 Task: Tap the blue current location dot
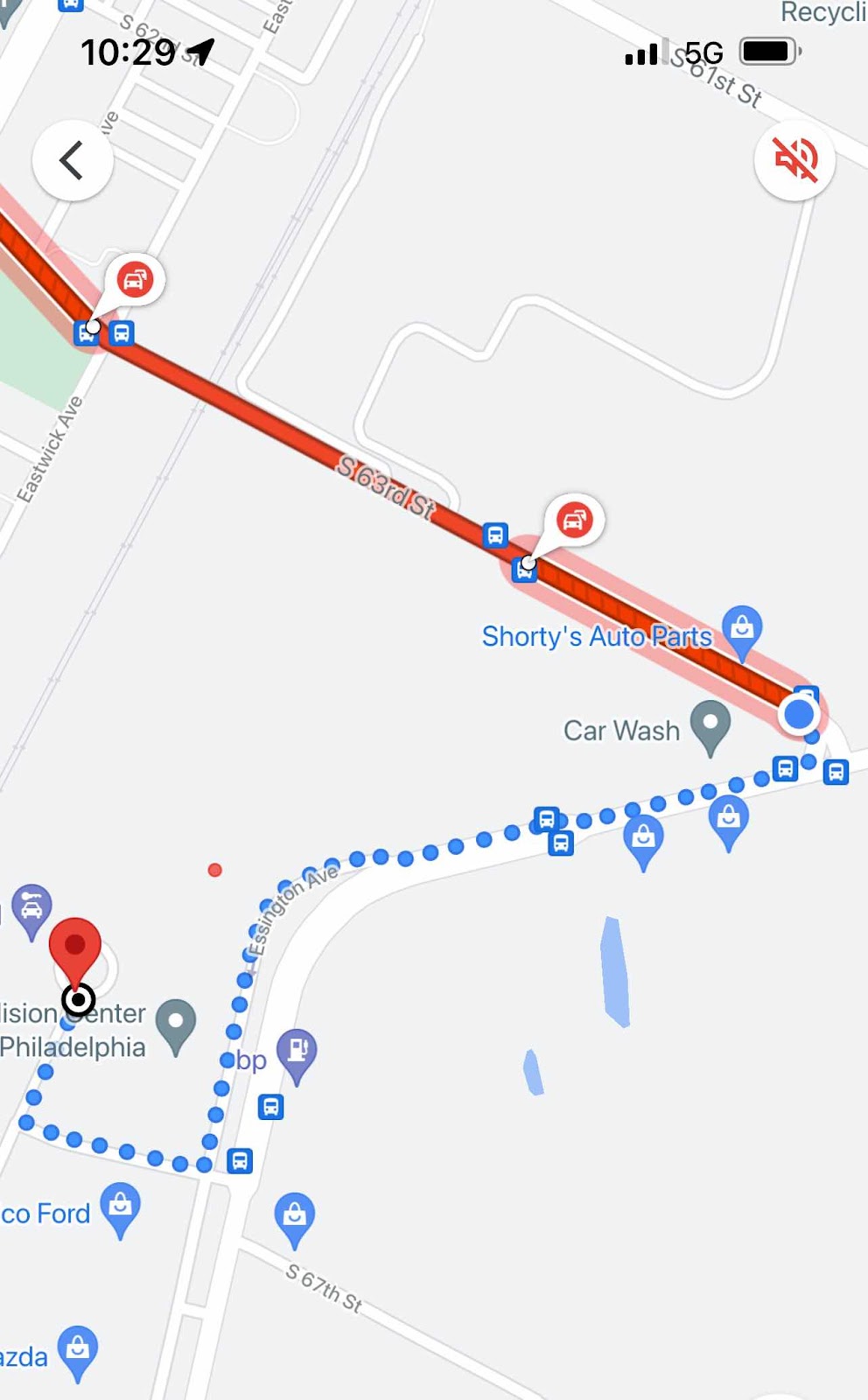pyautogui.click(x=799, y=714)
